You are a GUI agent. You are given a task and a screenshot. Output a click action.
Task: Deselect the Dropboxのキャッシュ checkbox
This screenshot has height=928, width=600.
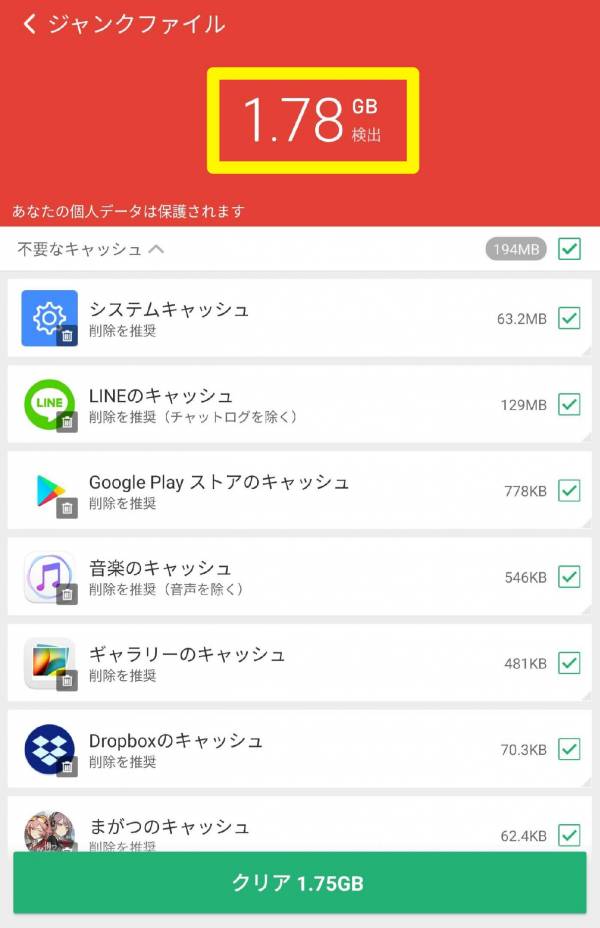[569, 748]
